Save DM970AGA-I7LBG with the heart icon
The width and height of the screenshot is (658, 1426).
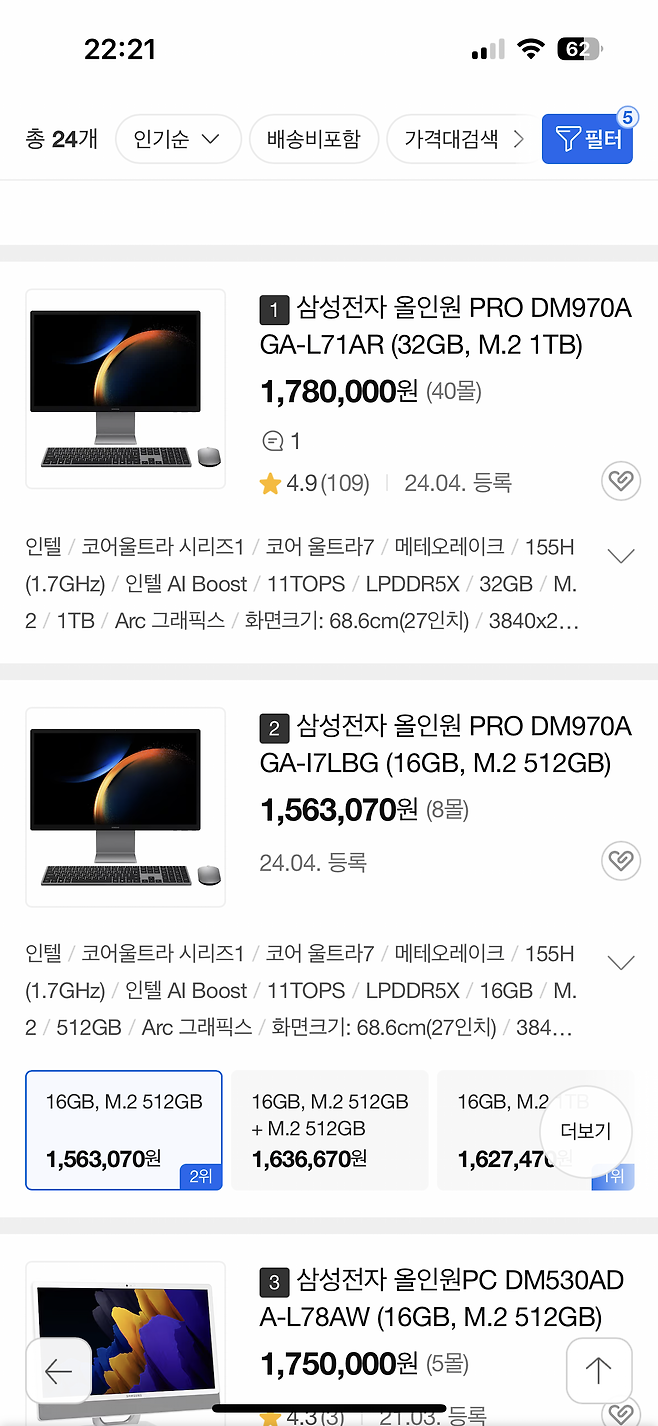pyautogui.click(x=621, y=860)
